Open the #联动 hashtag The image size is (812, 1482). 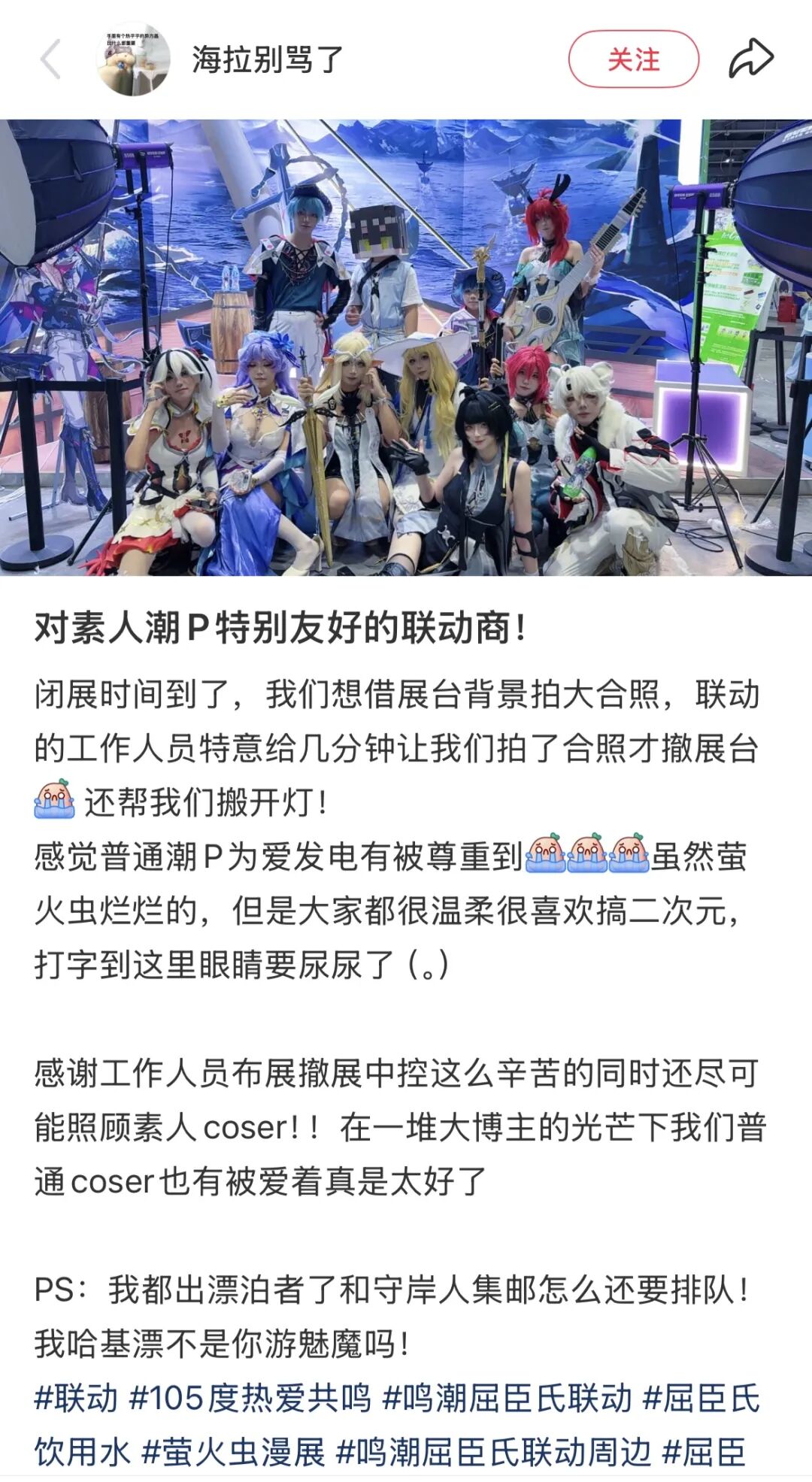[76, 1399]
